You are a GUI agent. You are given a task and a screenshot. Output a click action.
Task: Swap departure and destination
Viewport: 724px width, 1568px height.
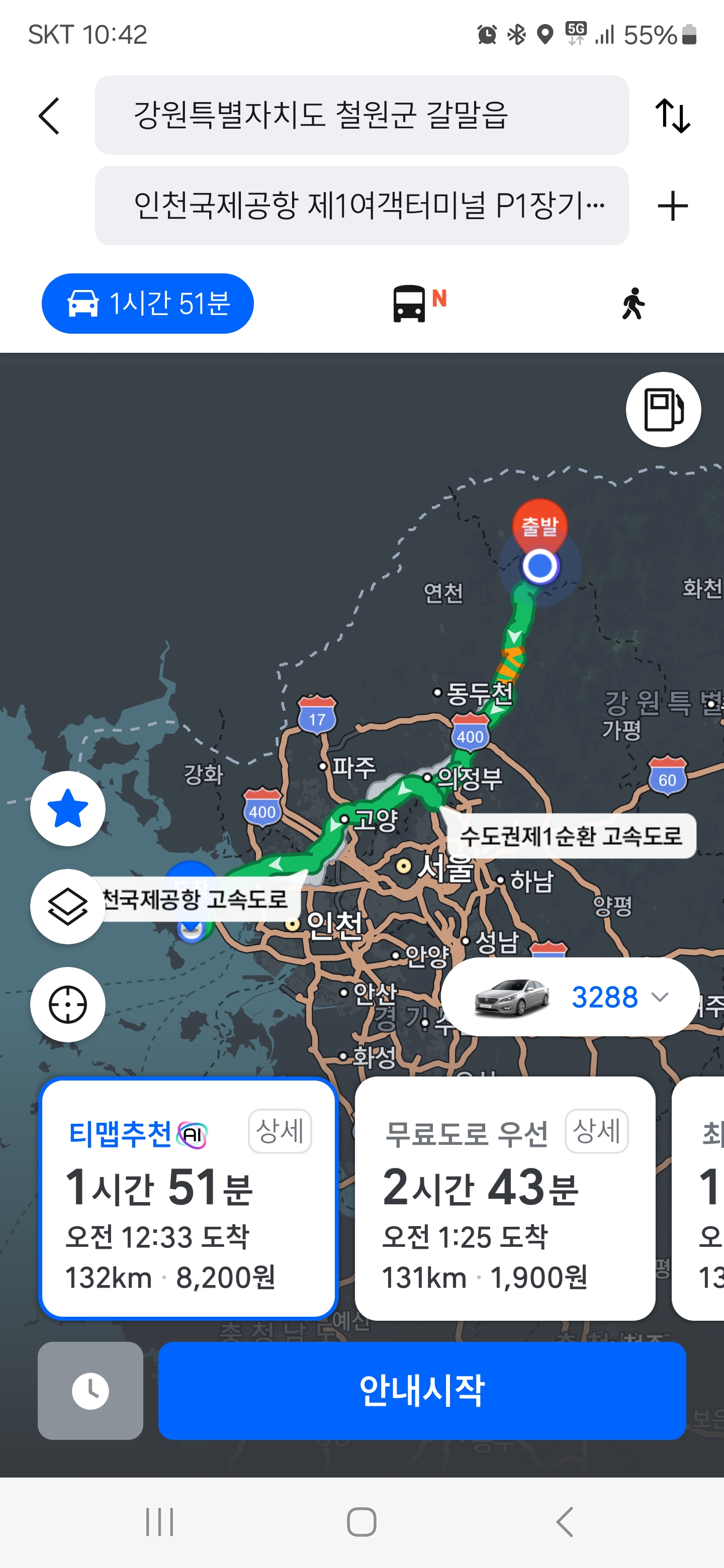[x=672, y=116]
